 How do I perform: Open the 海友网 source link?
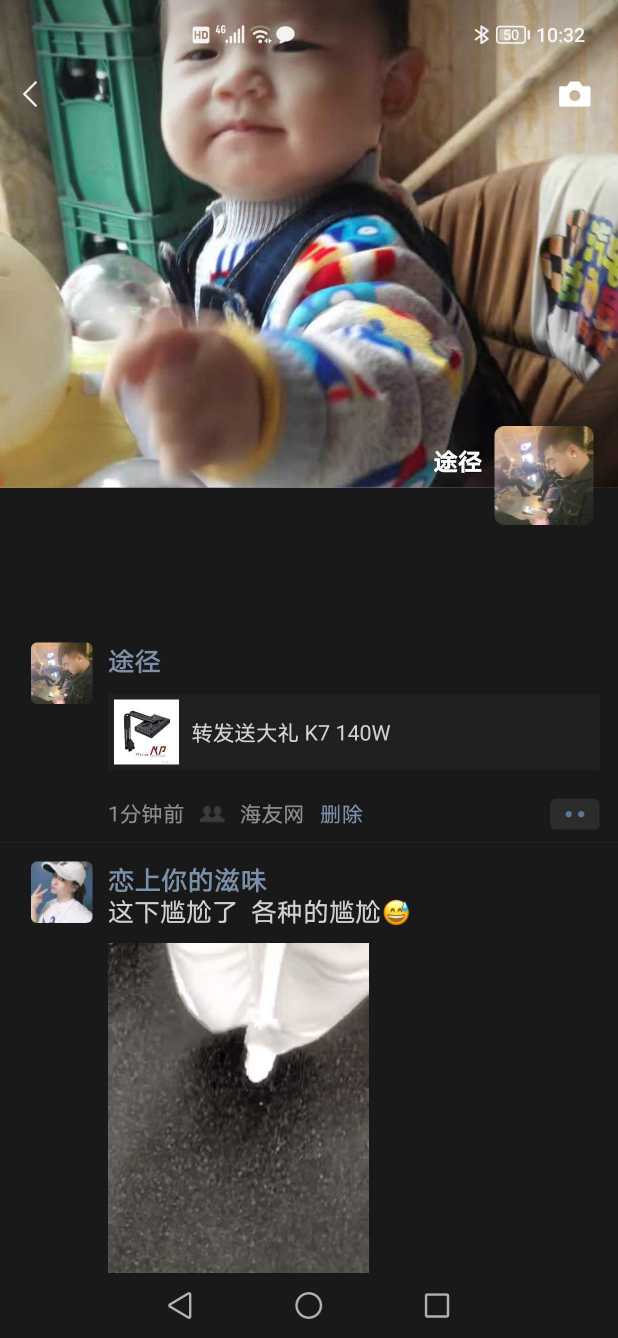(x=271, y=814)
